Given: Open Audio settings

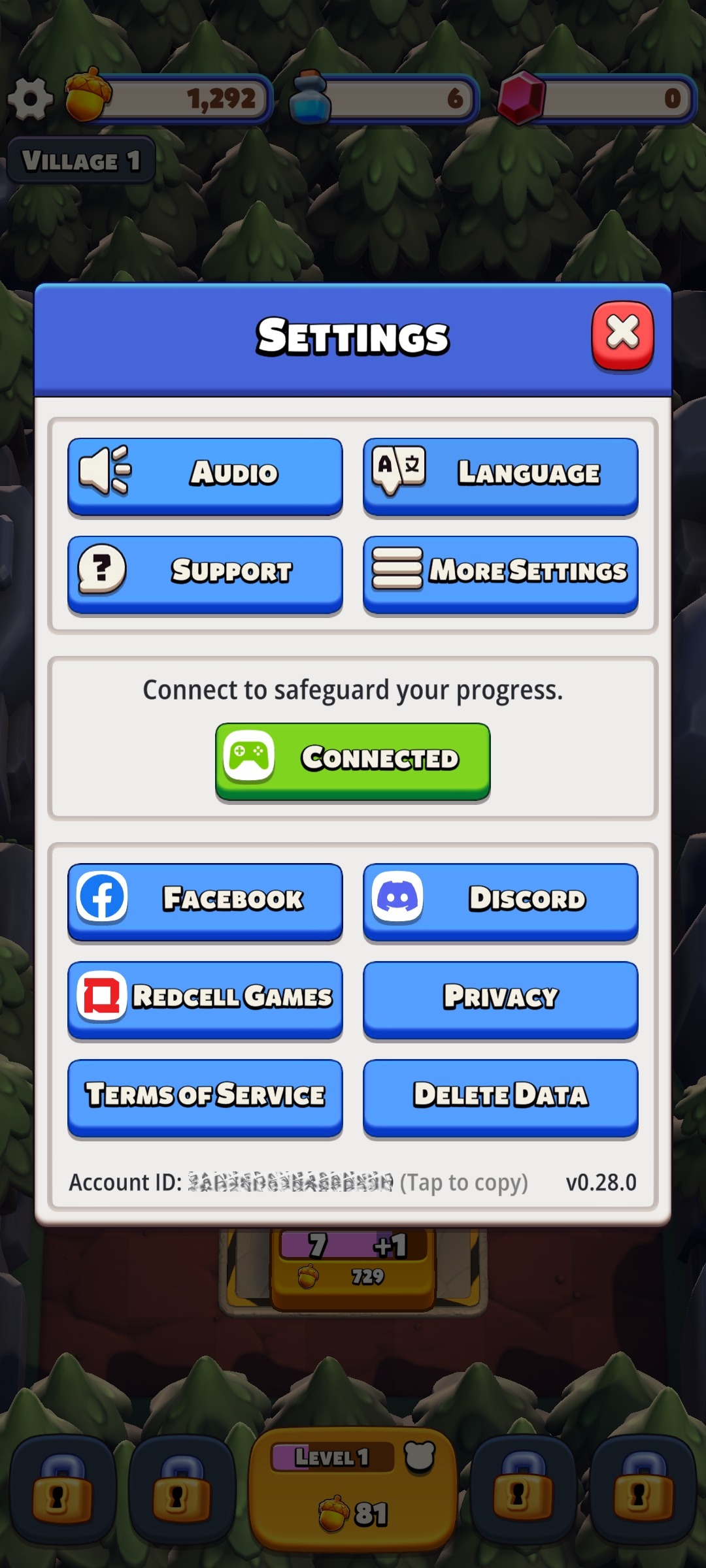Looking at the screenshot, I should pyautogui.click(x=205, y=475).
